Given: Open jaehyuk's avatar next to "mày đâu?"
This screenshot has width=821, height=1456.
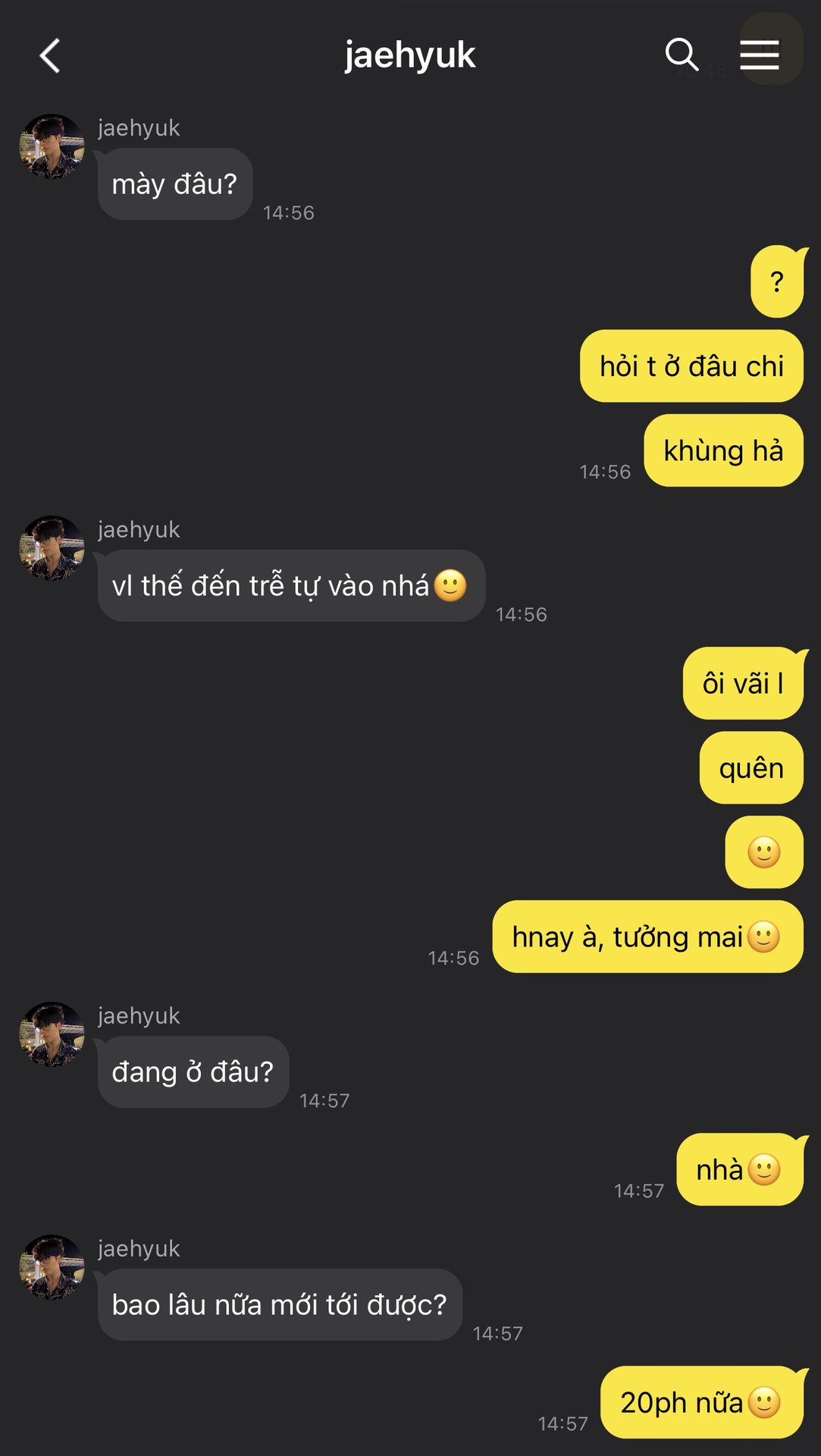Looking at the screenshot, I should [x=52, y=146].
